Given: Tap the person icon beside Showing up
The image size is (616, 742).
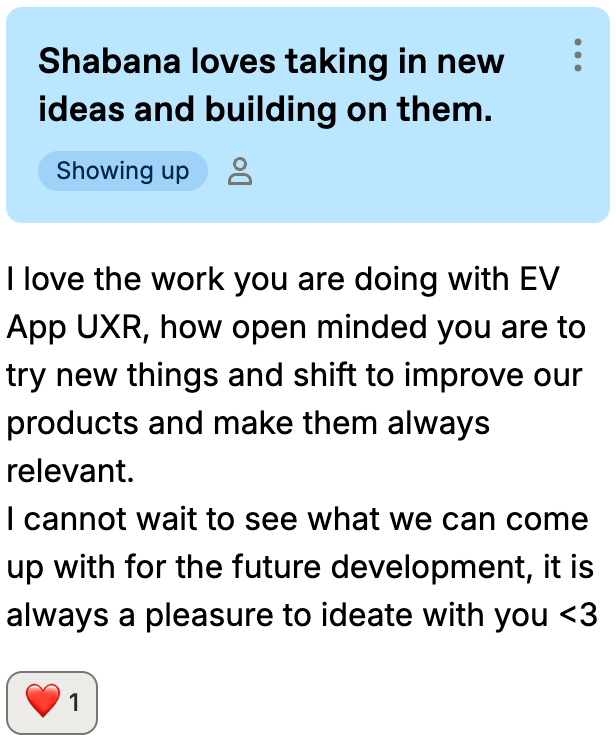Looking at the screenshot, I should [x=240, y=172].
